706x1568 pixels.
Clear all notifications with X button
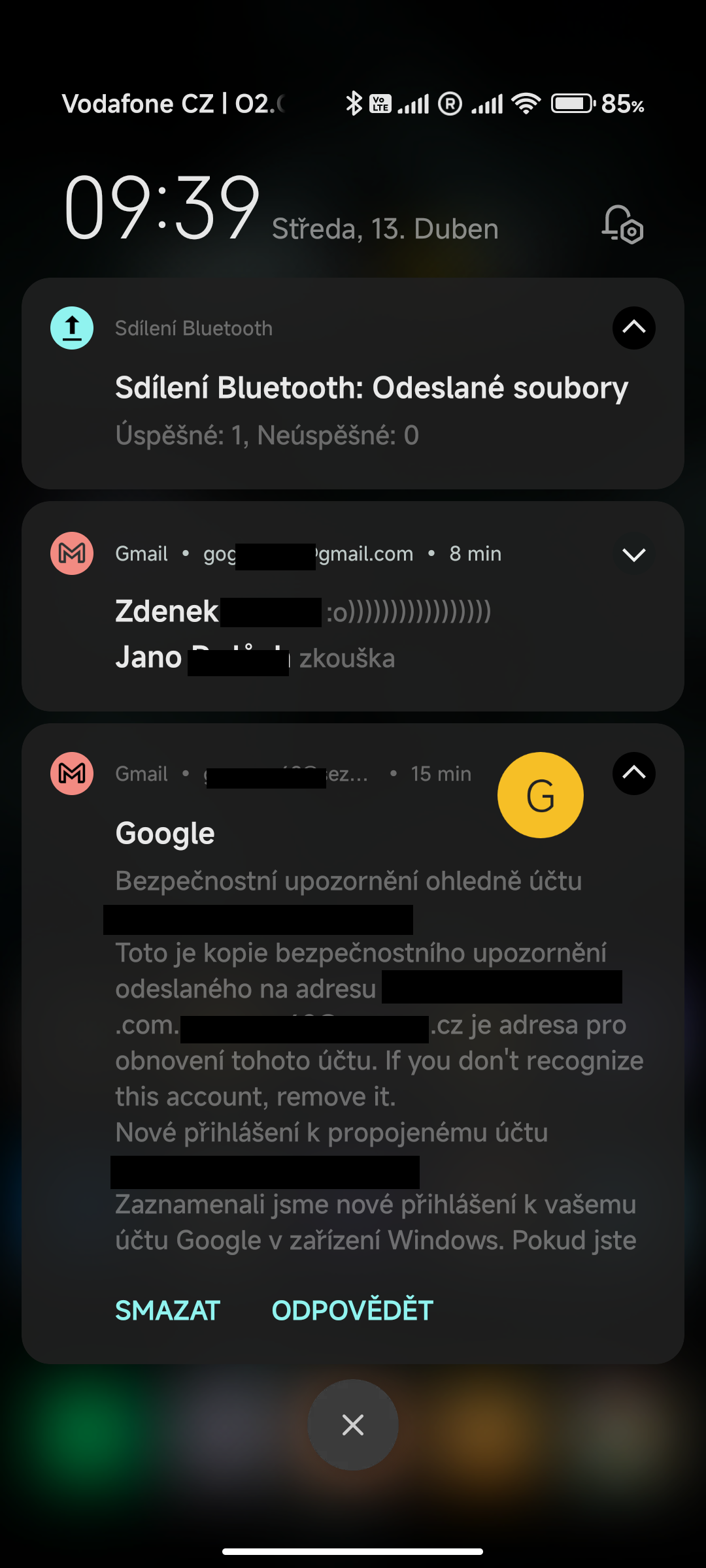point(353,1425)
